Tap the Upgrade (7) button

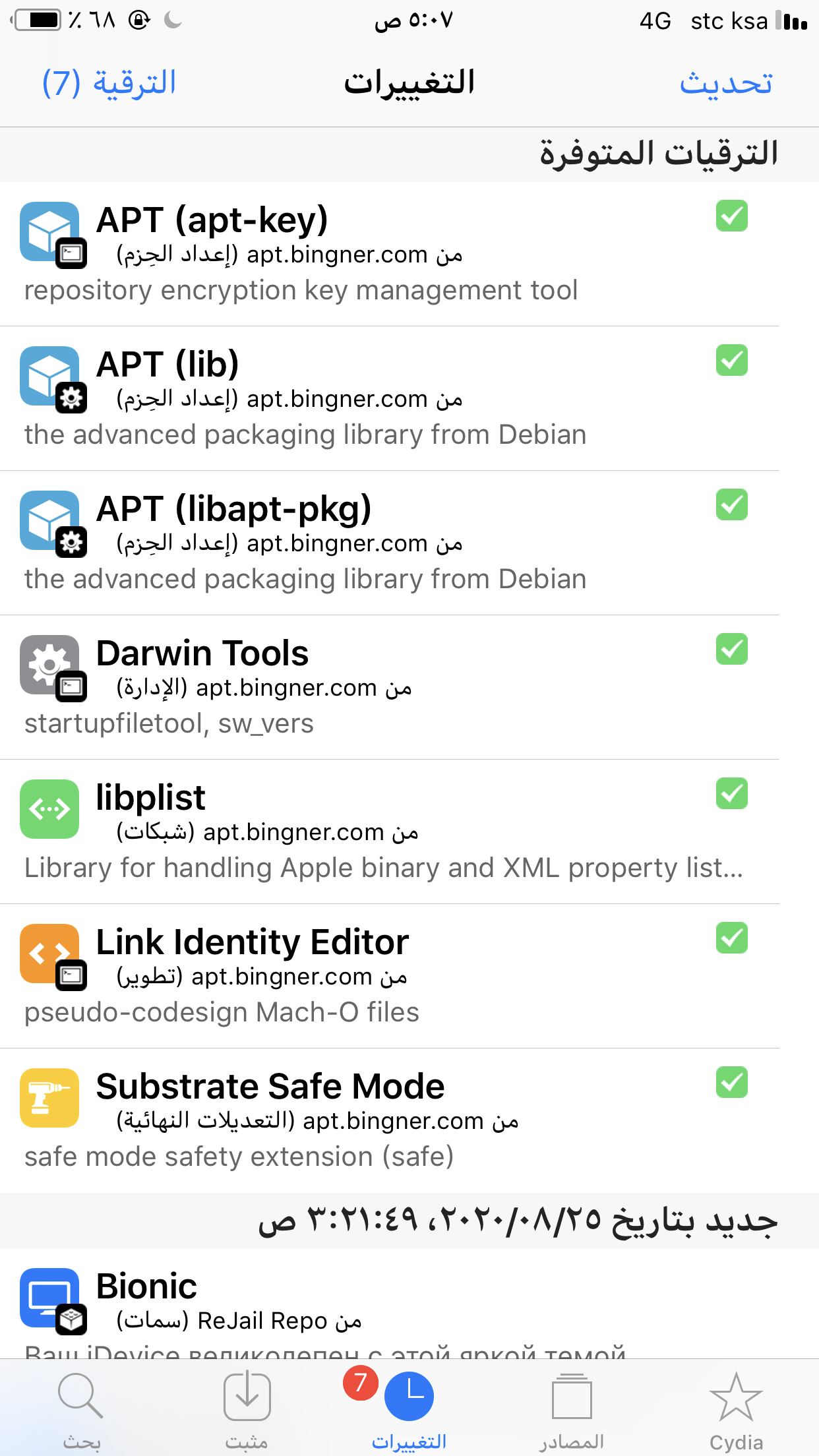109,83
